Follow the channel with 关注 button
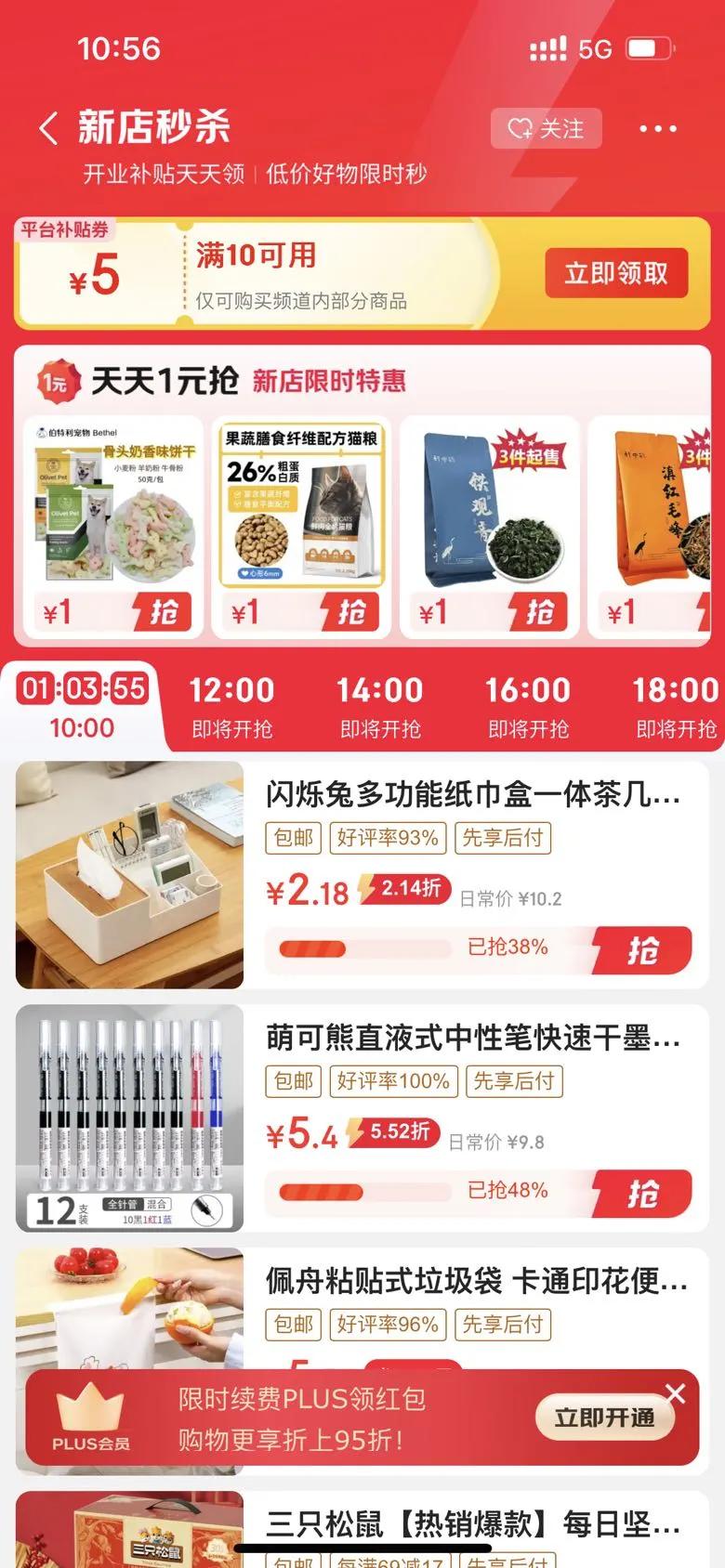The image size is (725, 1568). click(x=547, y=128)
